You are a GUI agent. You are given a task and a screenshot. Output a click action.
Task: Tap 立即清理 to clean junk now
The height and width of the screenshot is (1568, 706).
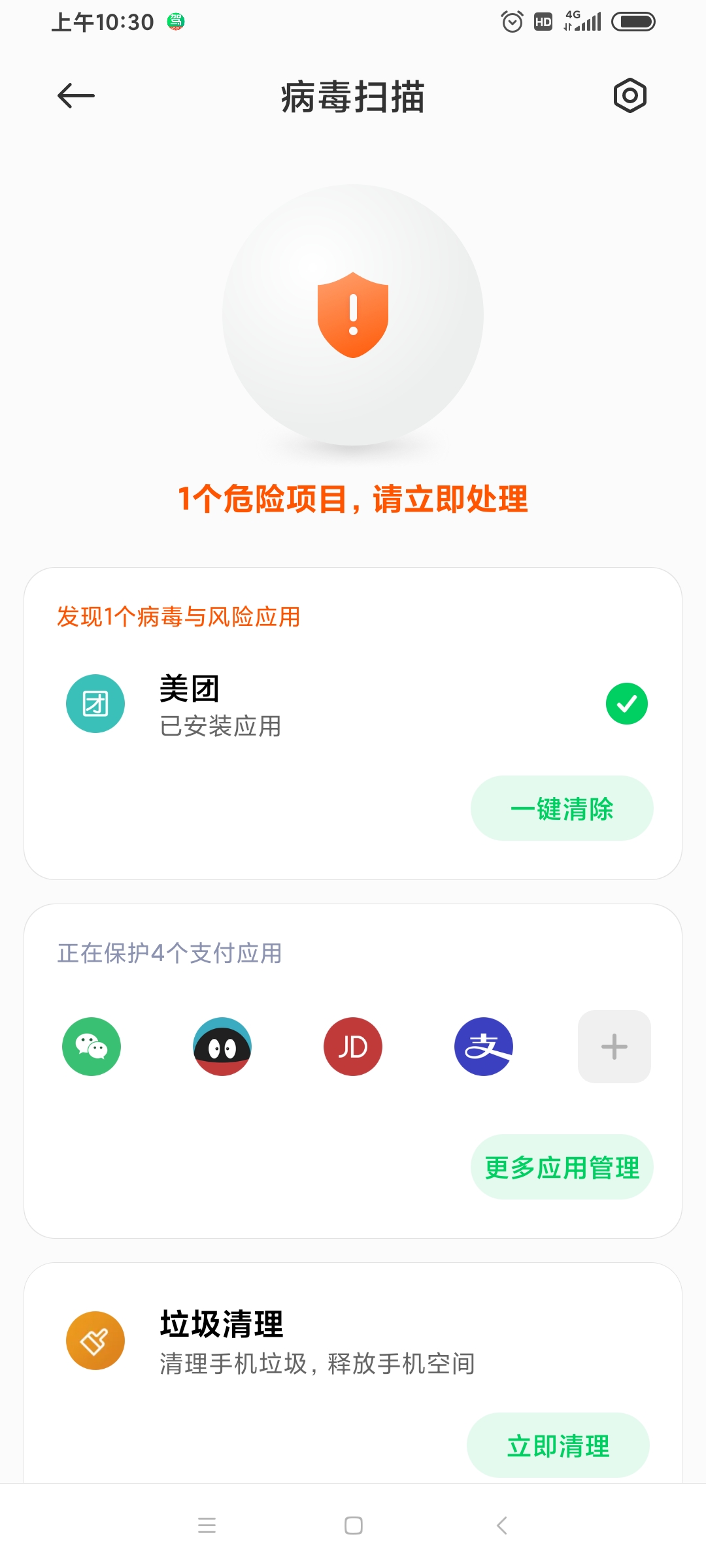[x=558, y=1445]
